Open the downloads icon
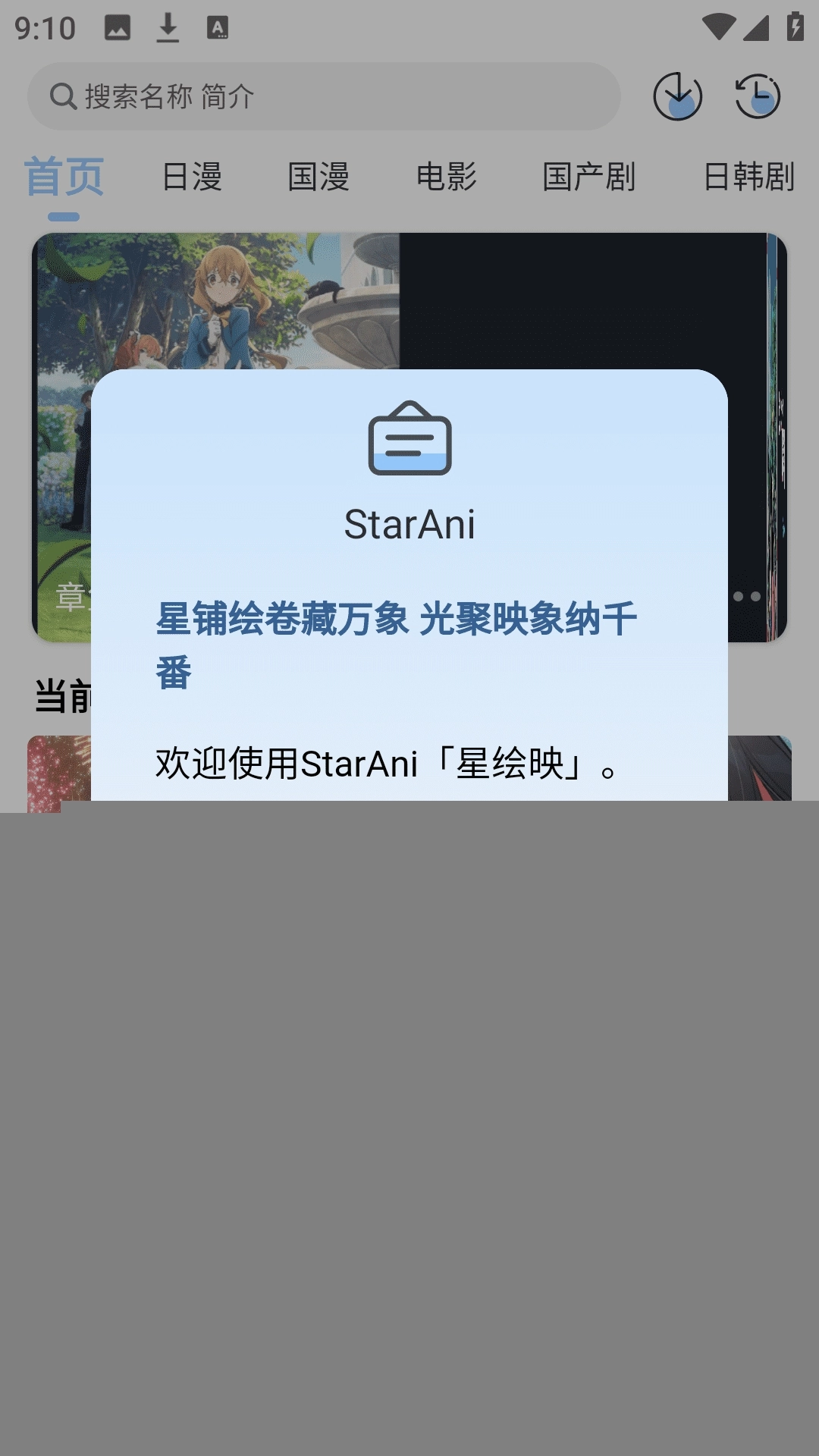Screen dimensions: 819x1456 click(x=677, y=96)
